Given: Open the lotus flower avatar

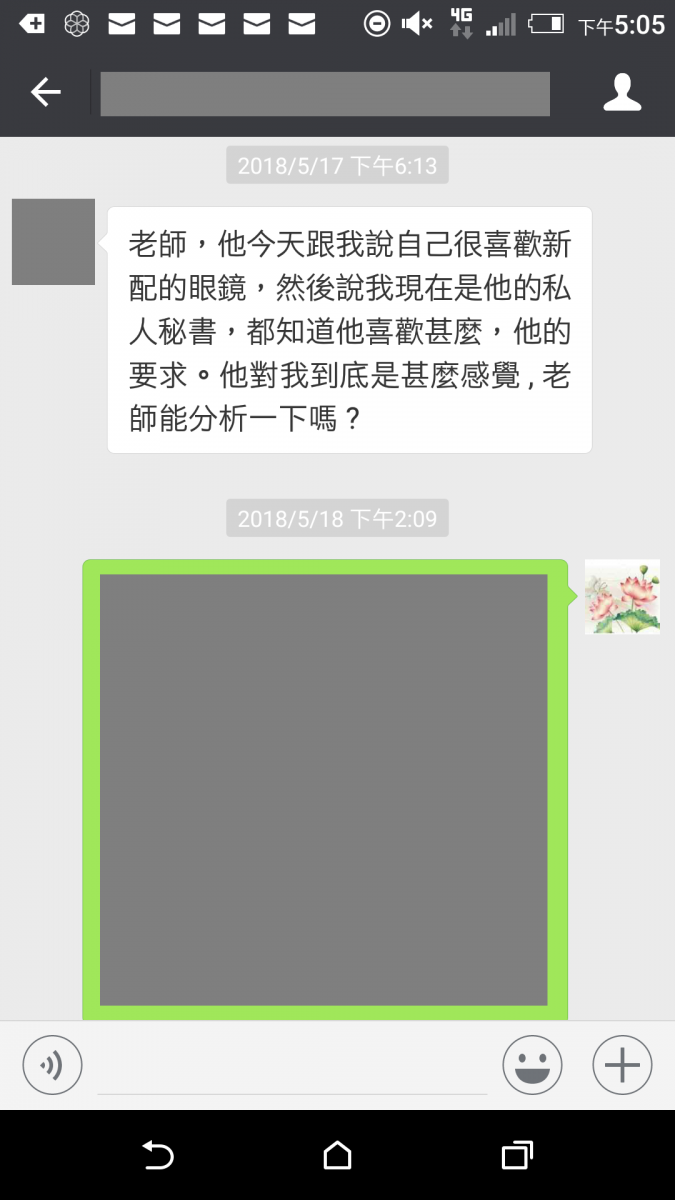Looking at the screenshot, I should pos(622,596).
